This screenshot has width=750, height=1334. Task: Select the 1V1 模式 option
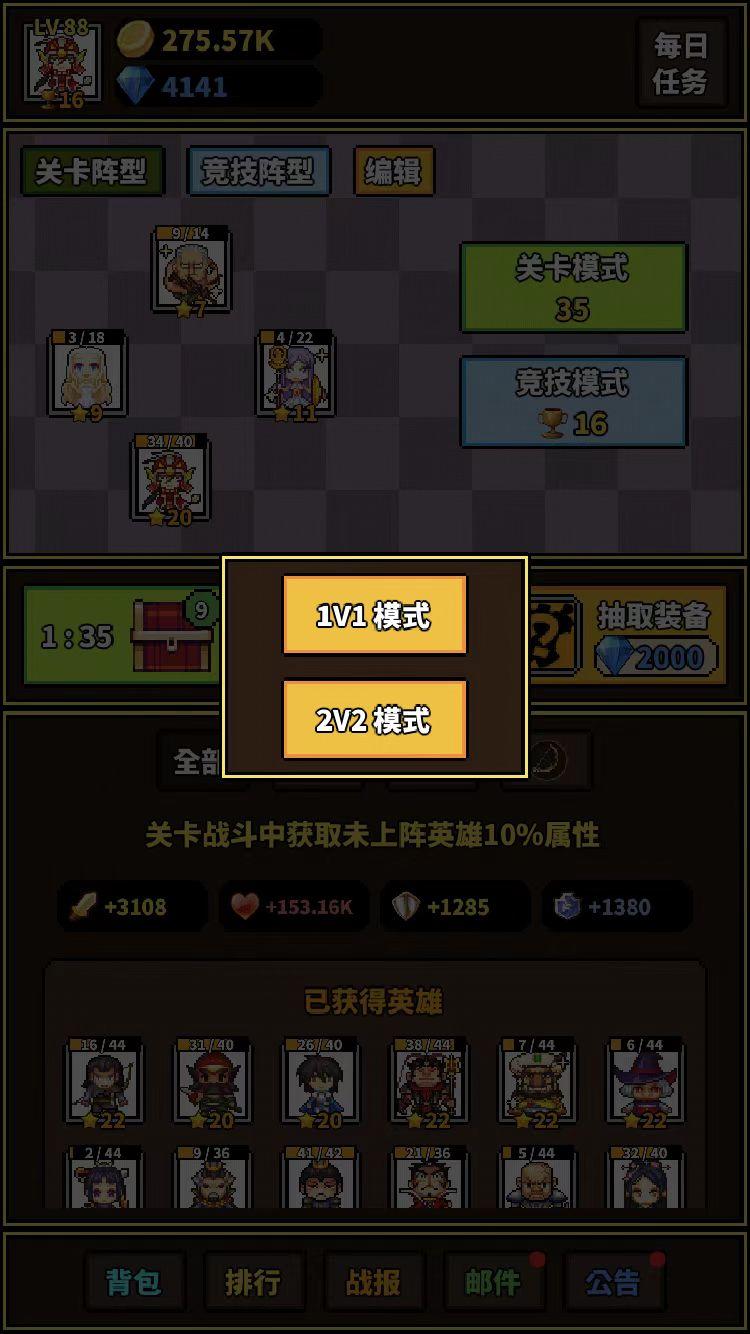374,615
